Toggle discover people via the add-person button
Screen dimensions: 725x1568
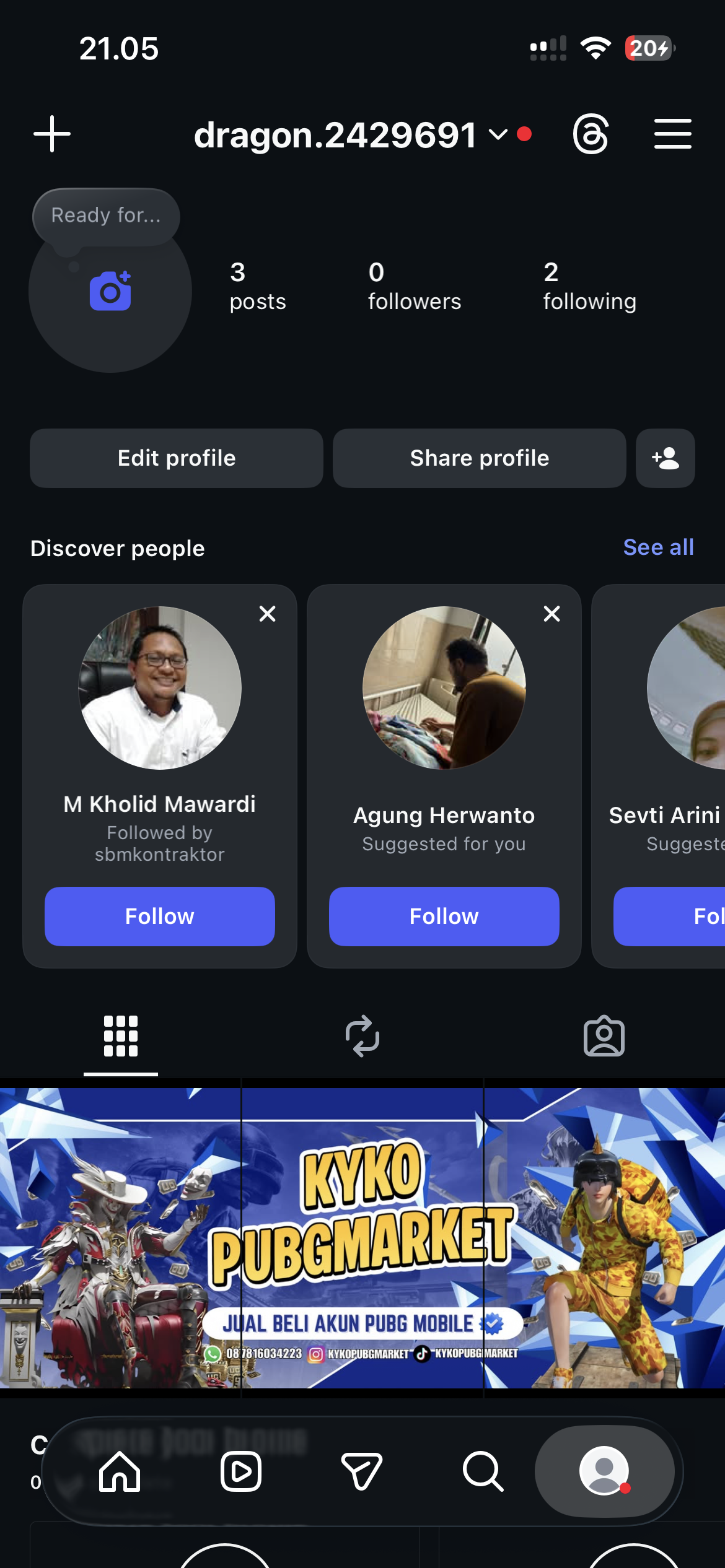[x=665, y=458]
